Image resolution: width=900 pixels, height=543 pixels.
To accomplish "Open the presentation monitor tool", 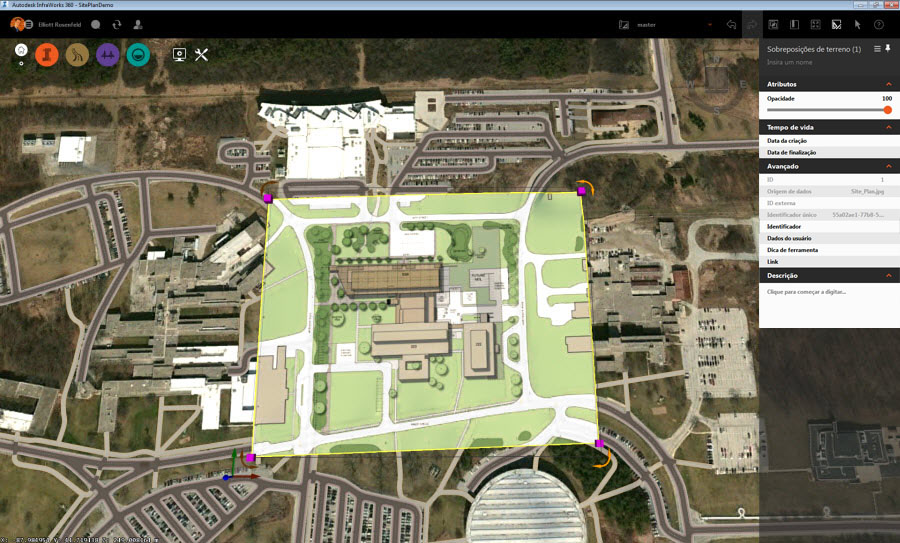I will 180,55.
